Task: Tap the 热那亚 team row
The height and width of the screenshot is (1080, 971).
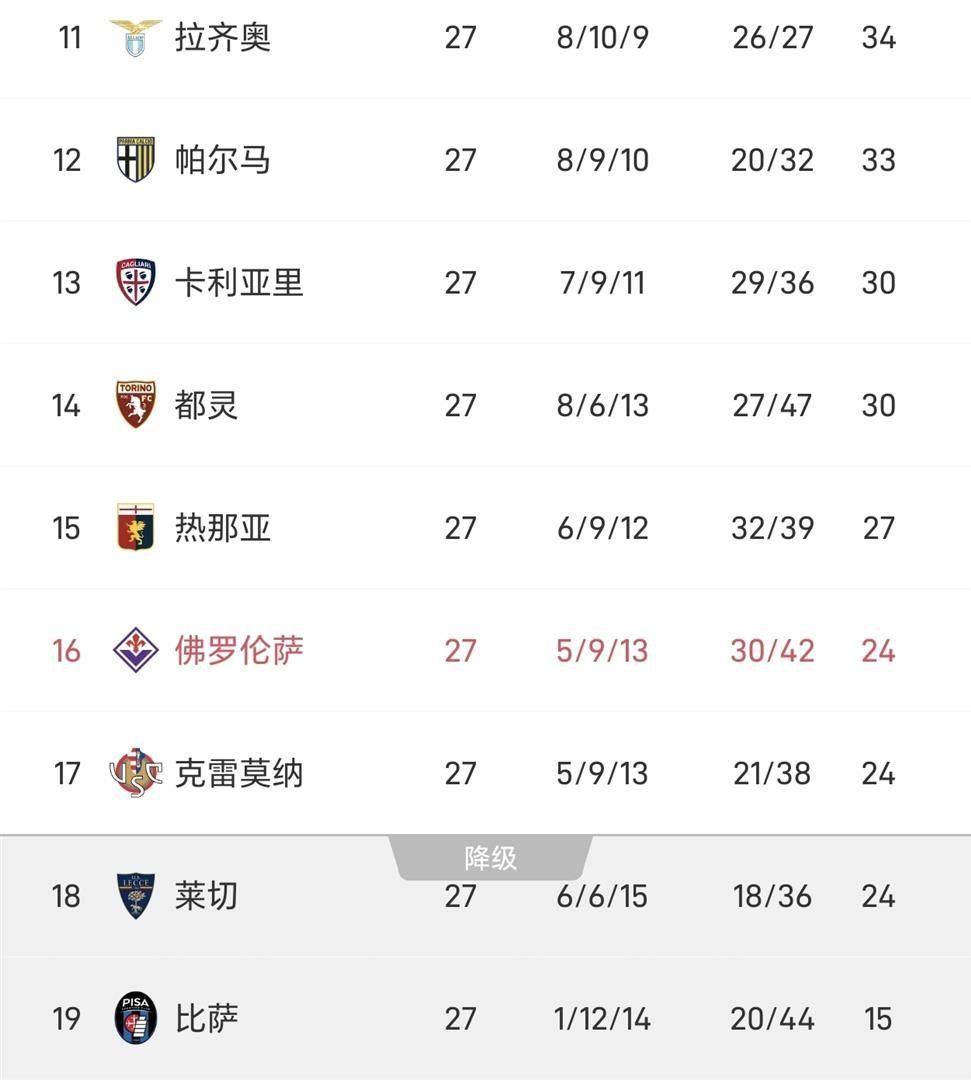Action: click(x=222, y=528)
